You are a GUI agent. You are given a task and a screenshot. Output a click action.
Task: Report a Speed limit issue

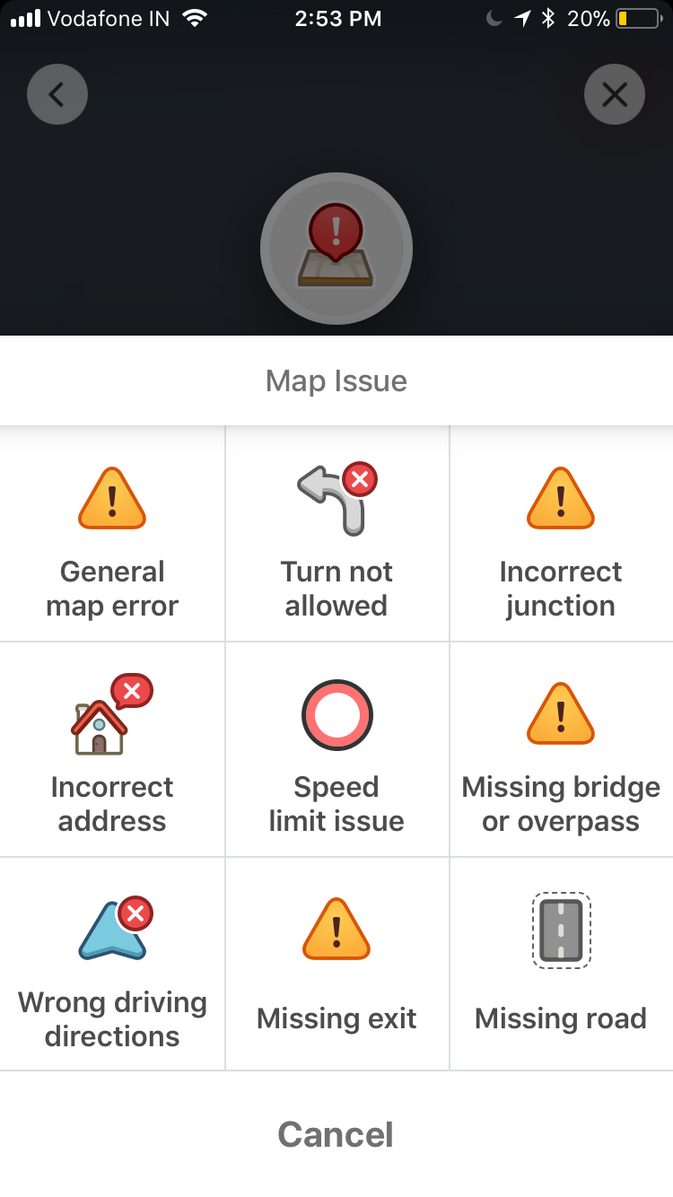click(x=336, y=749)
